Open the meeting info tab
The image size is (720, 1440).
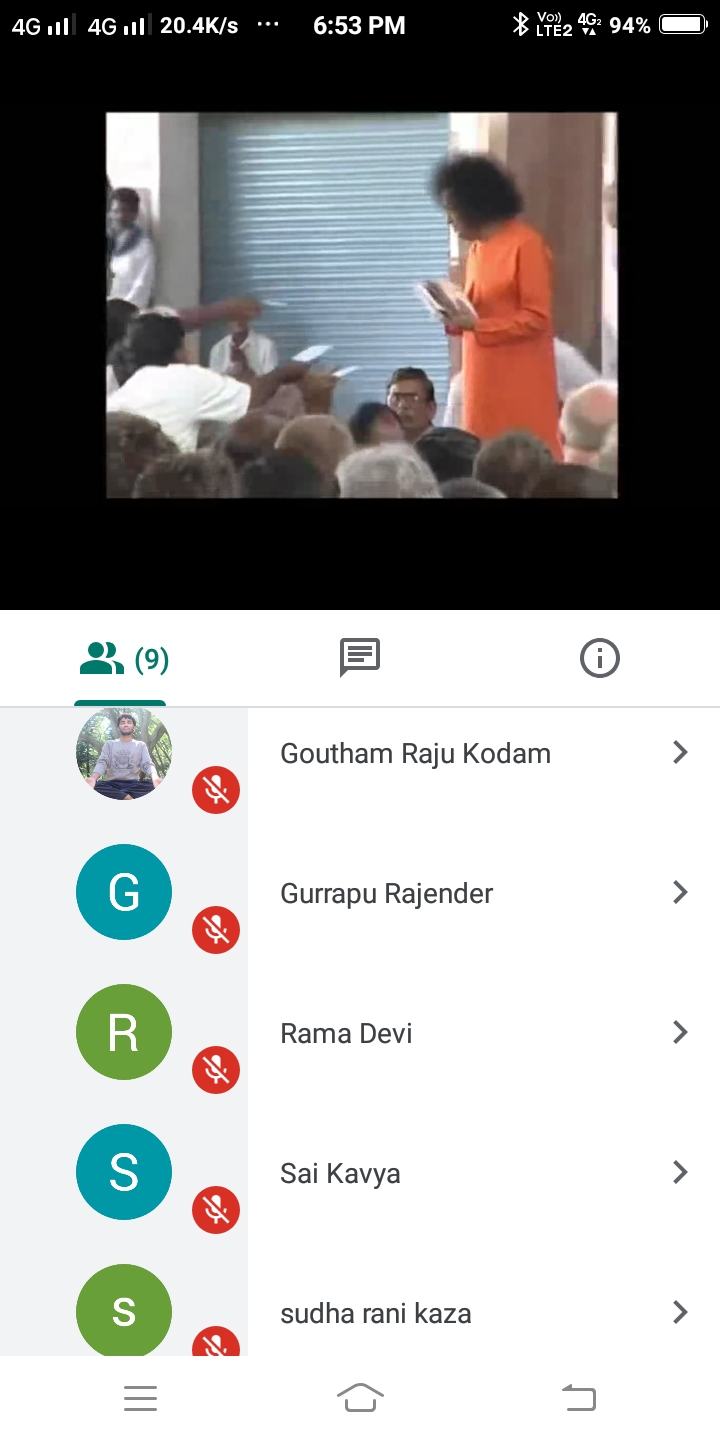click(x=599, y=658)
